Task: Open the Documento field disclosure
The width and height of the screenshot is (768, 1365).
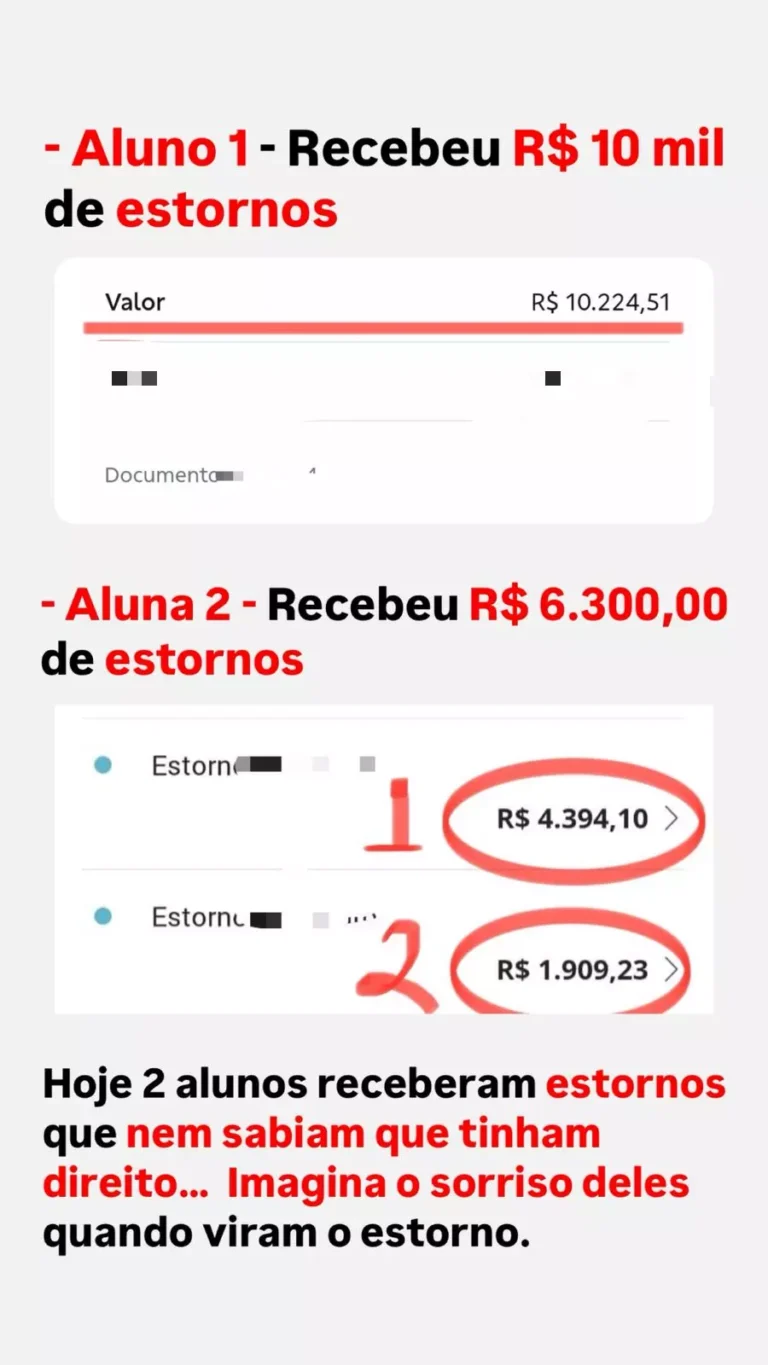Action: (313, 472)
